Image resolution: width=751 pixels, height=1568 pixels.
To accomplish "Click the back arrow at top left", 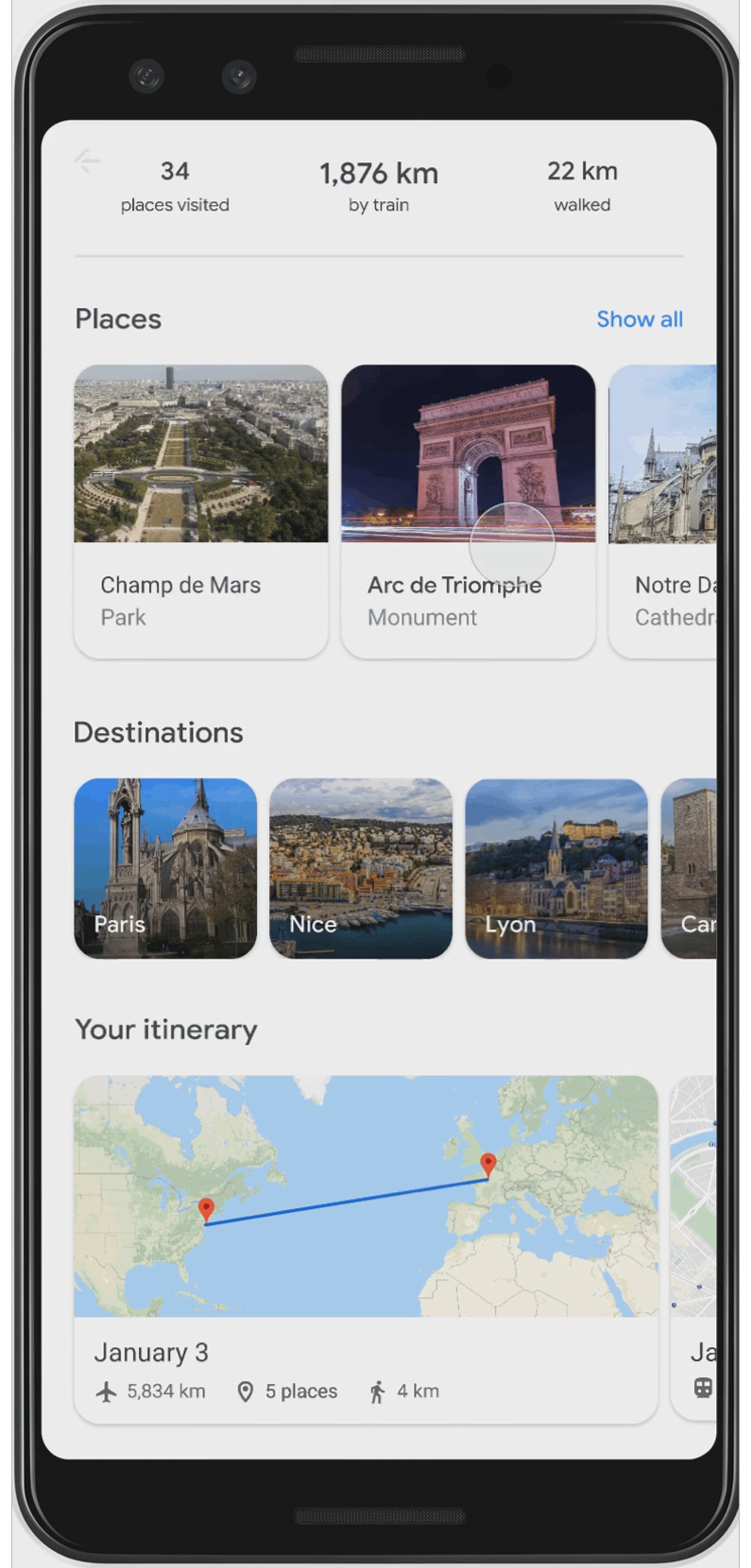I will coord(86,161).
